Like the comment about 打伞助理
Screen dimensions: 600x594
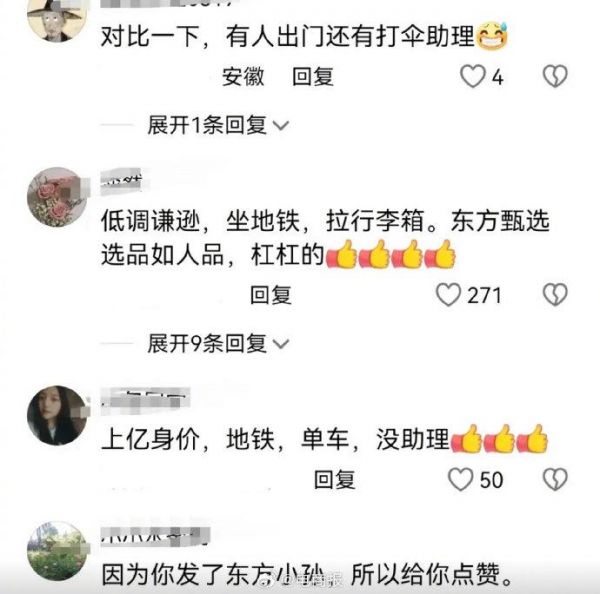472,76
